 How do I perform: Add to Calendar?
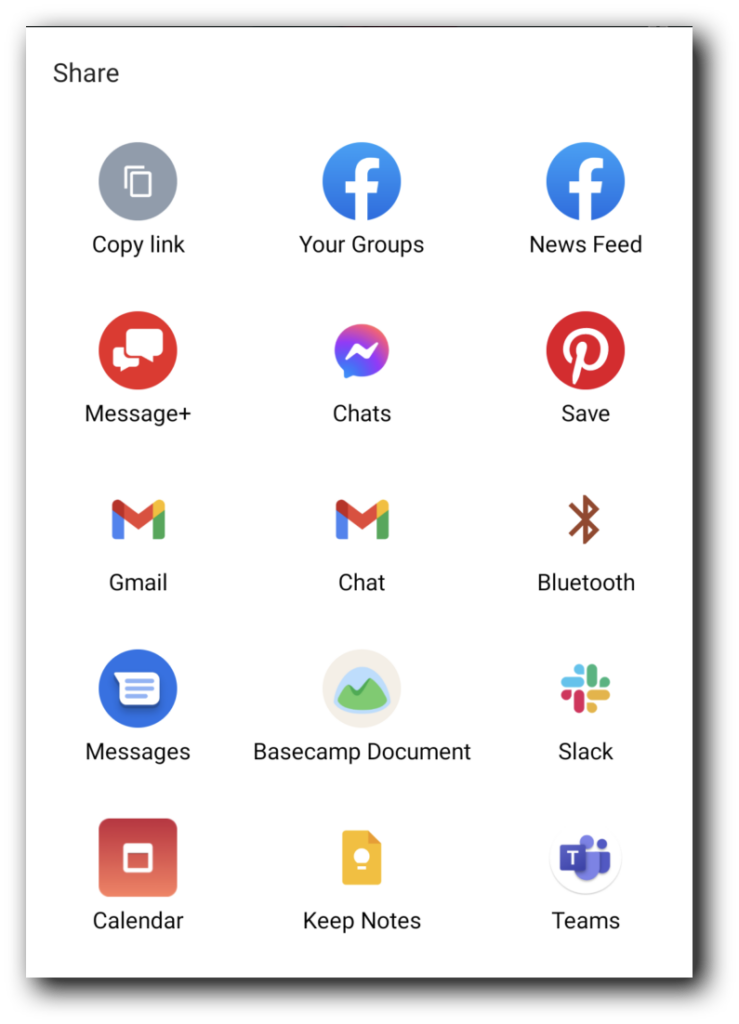click(138, 858)
